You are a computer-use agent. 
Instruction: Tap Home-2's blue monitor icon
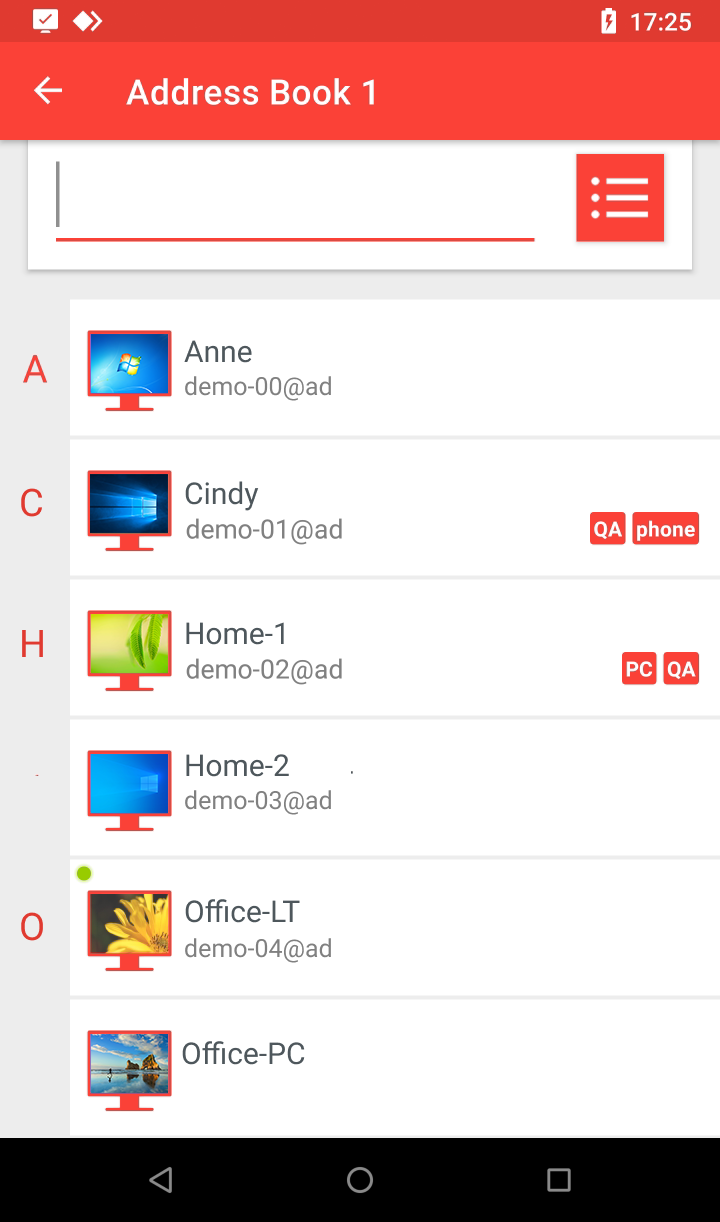128,787
